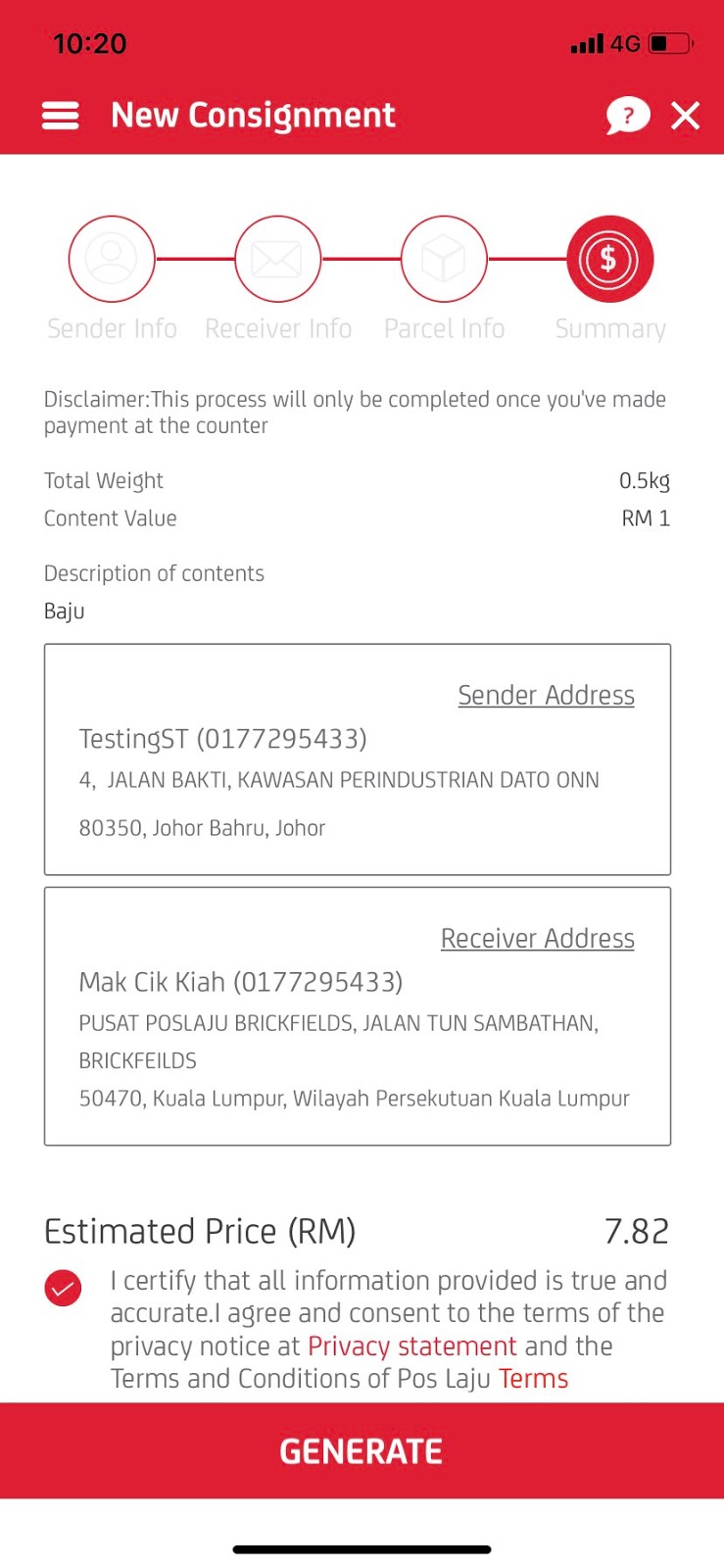Edit via the Receiver Address link
The height and width of the screenshot is (1568, 724).
coord(537,938)
